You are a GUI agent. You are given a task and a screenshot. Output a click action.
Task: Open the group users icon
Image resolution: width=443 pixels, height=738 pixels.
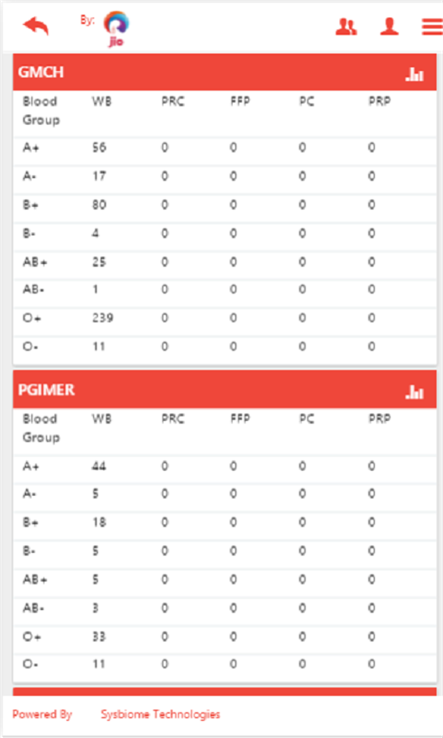pyautogui.click(x=346, y=27)
